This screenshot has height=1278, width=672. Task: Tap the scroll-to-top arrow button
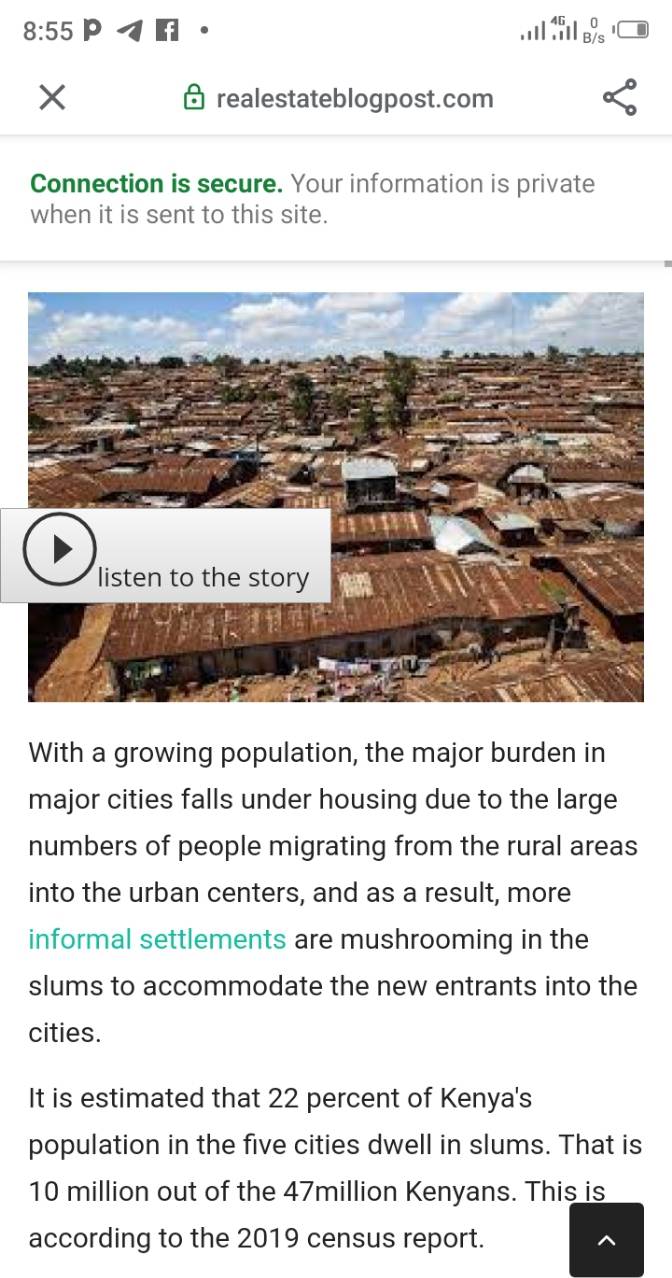click(x=606, y=1240)
